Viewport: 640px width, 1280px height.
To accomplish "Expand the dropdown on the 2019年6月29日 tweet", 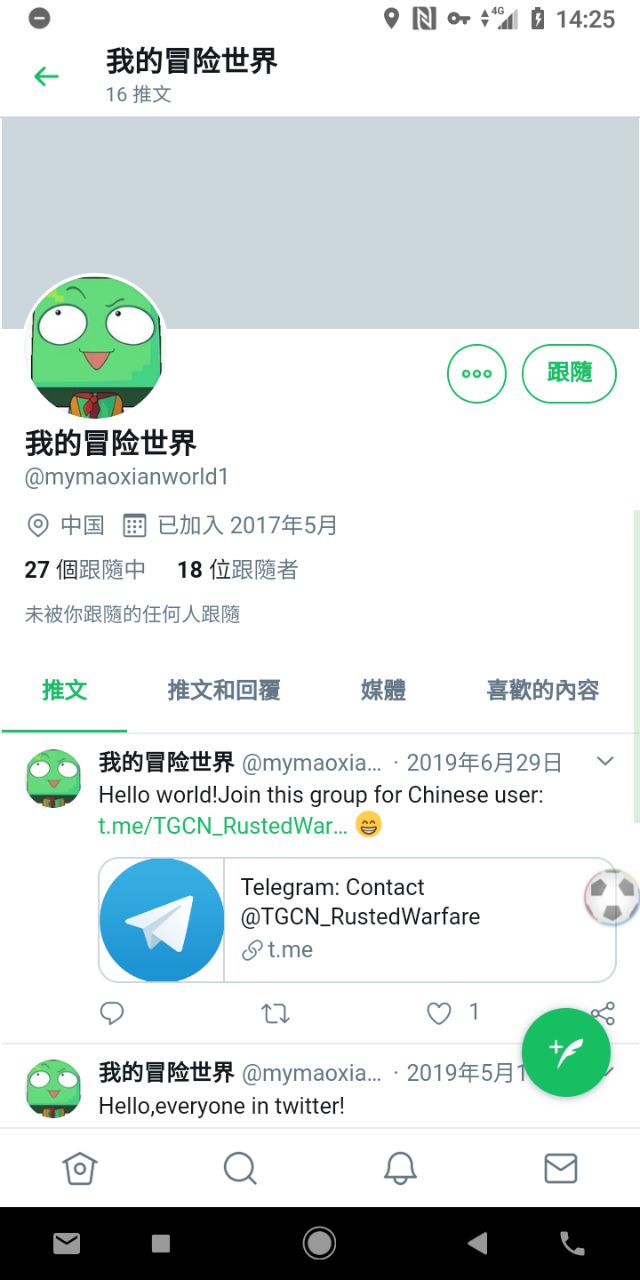I will (x=605, y=762).
